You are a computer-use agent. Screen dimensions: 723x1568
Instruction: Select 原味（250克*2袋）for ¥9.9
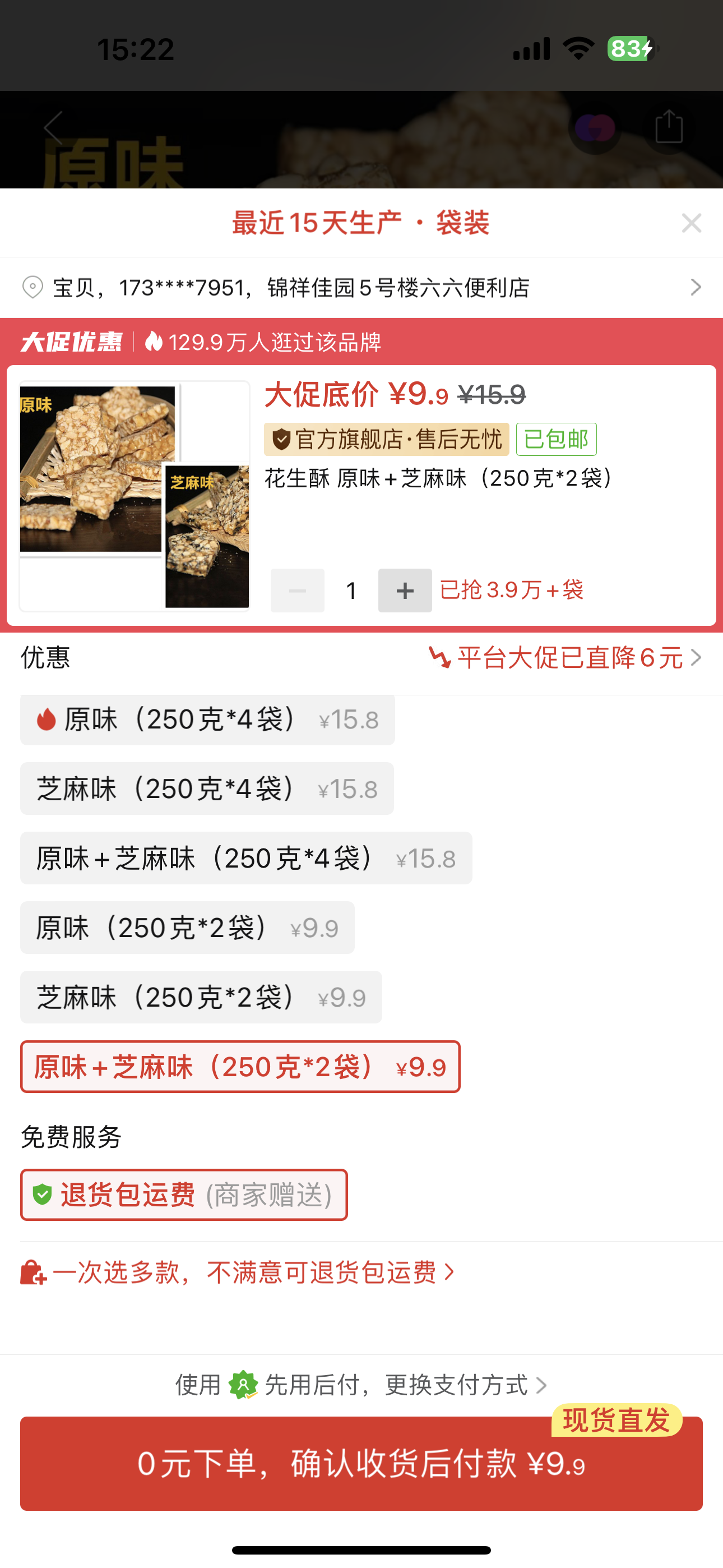pos(187,928)
